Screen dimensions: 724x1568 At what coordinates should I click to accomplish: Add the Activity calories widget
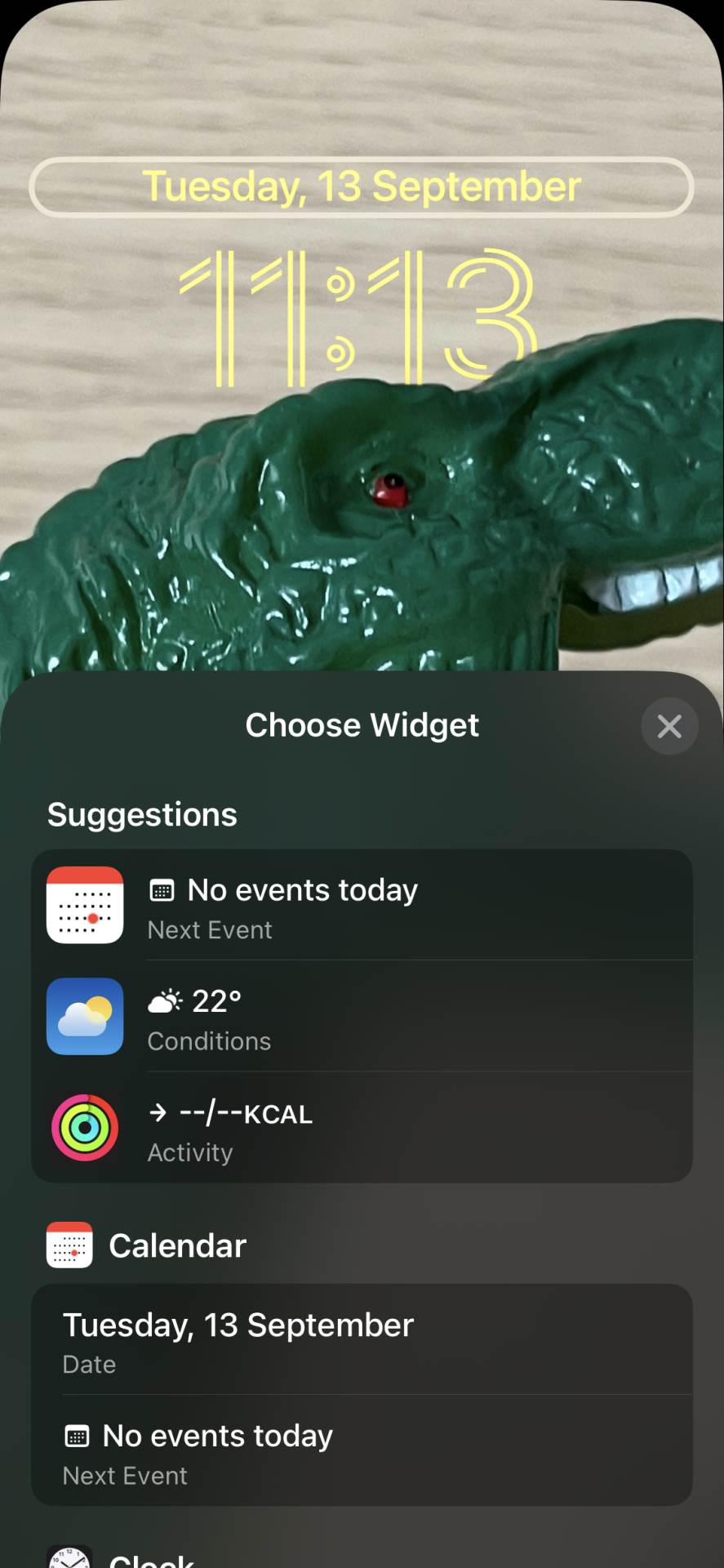pos(362,1128)
